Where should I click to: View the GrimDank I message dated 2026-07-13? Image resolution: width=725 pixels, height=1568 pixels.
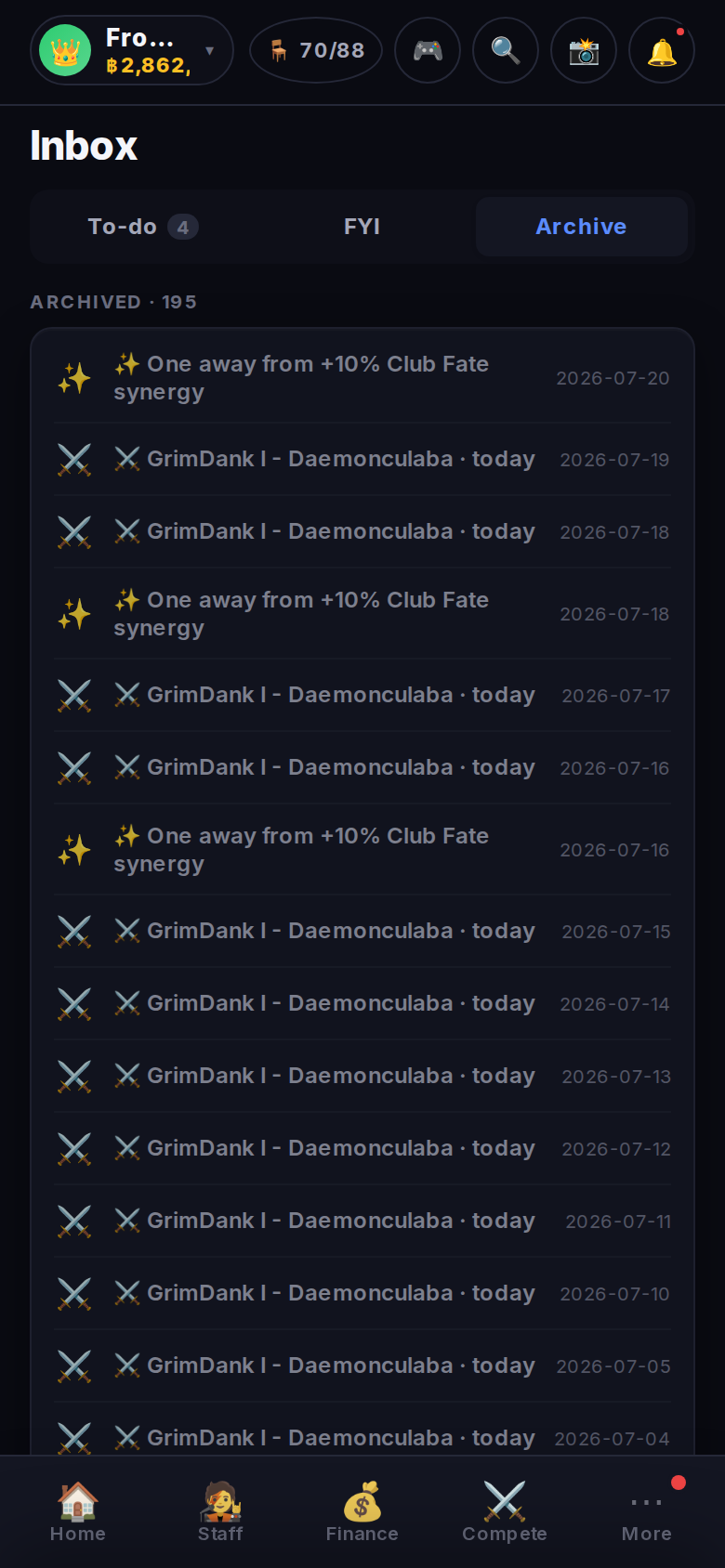point(362,1077)
